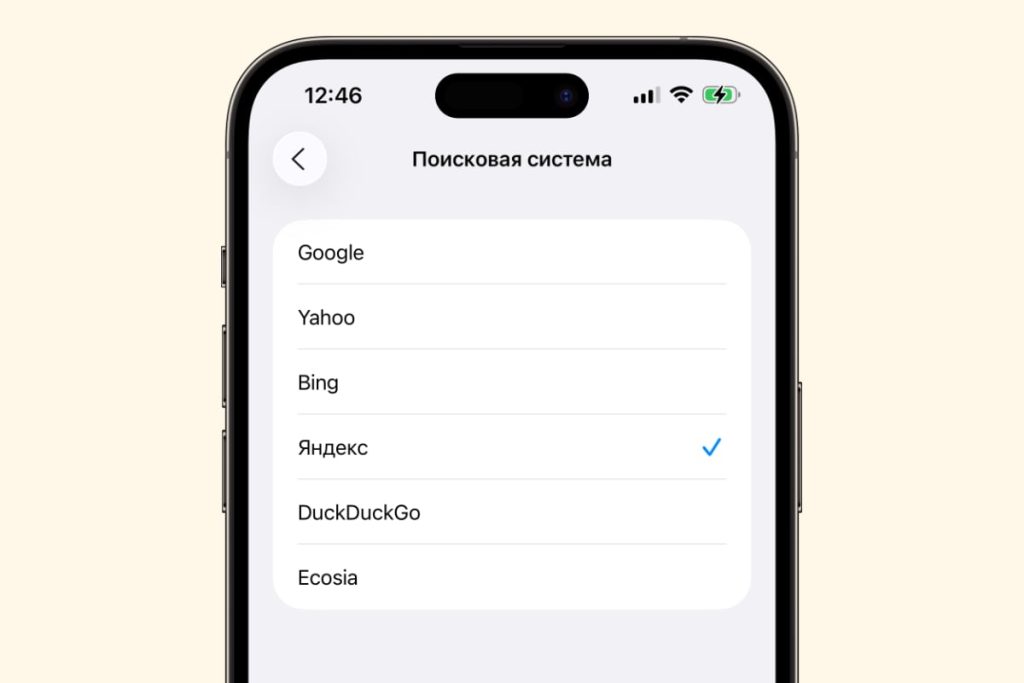The image size is (1024, 683).
Task: Set Bing as the search engine
Action: [510, 383]
